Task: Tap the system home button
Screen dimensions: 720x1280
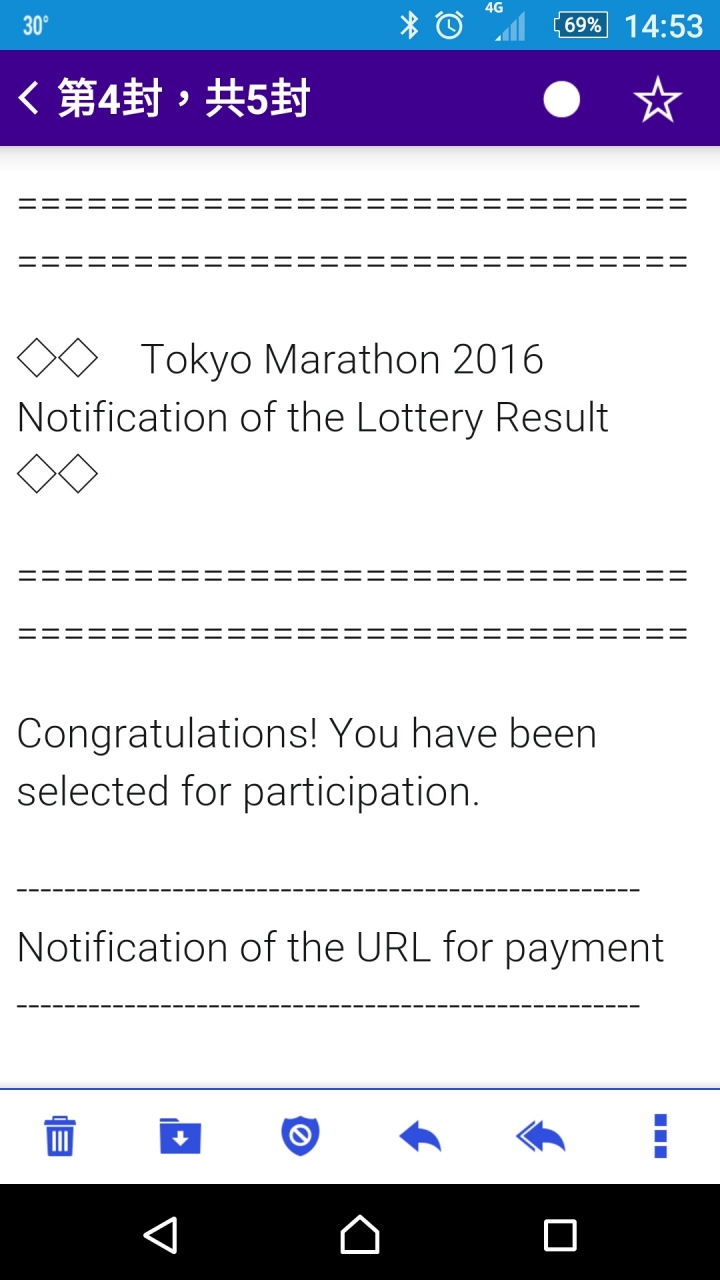Action: [360, 1235]
